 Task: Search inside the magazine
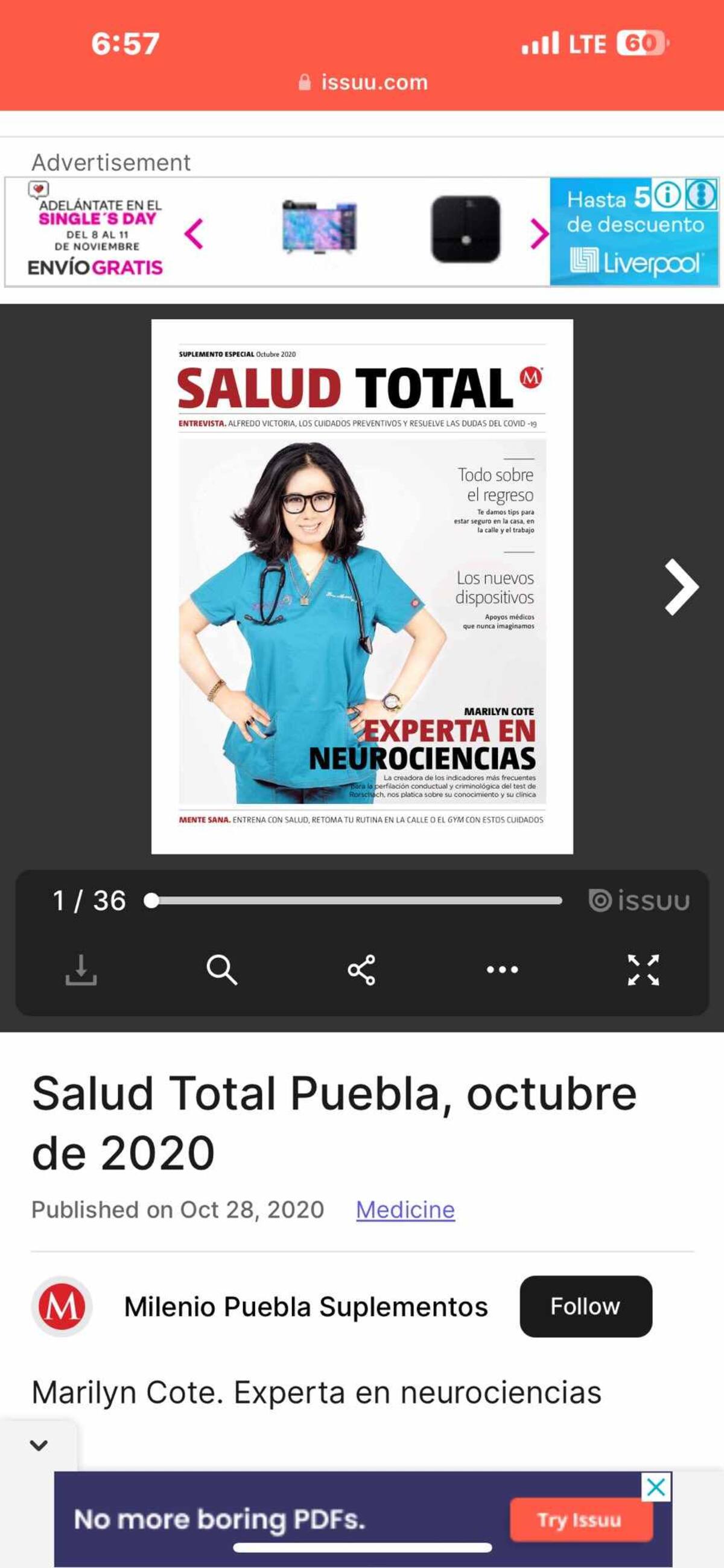pos(221,970)
